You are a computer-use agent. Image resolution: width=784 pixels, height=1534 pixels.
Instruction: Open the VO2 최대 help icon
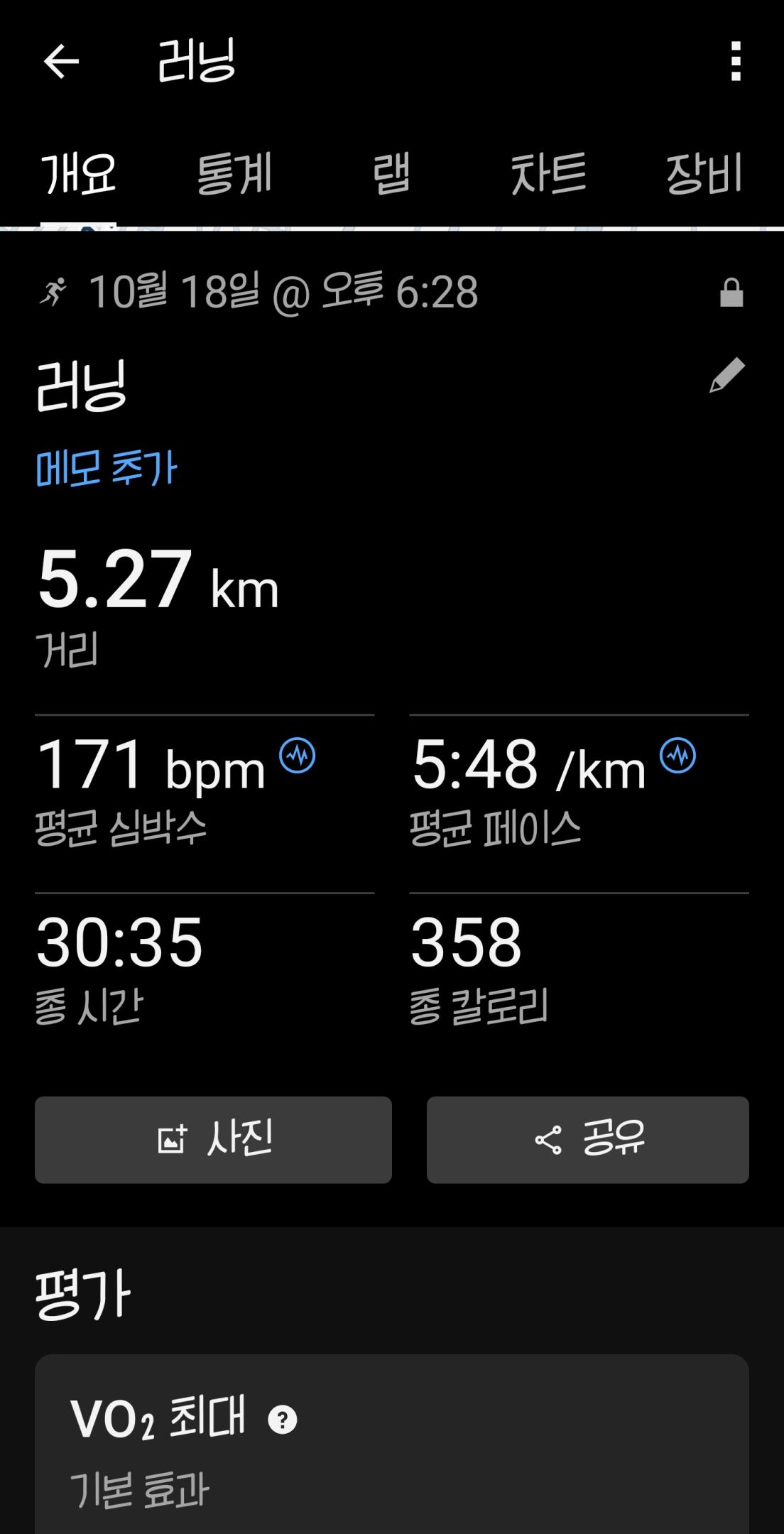(x=283, y=1420)
